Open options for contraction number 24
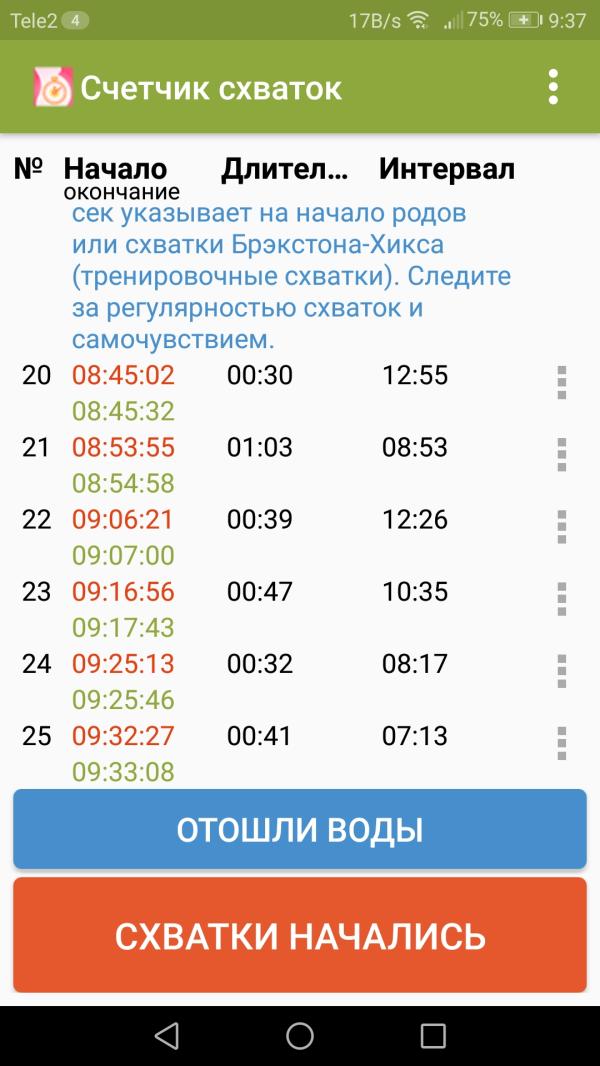The height and width of the screenshot is (1066, 600). pyautogui.click(x=562, y=670)
